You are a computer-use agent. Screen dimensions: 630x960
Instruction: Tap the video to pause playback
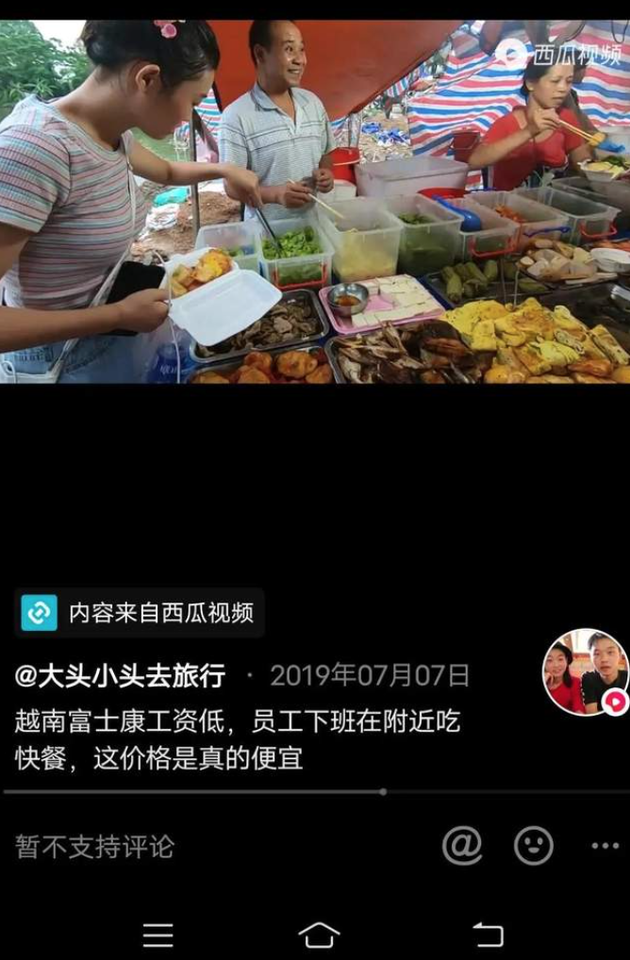click(x=315, y=202)
